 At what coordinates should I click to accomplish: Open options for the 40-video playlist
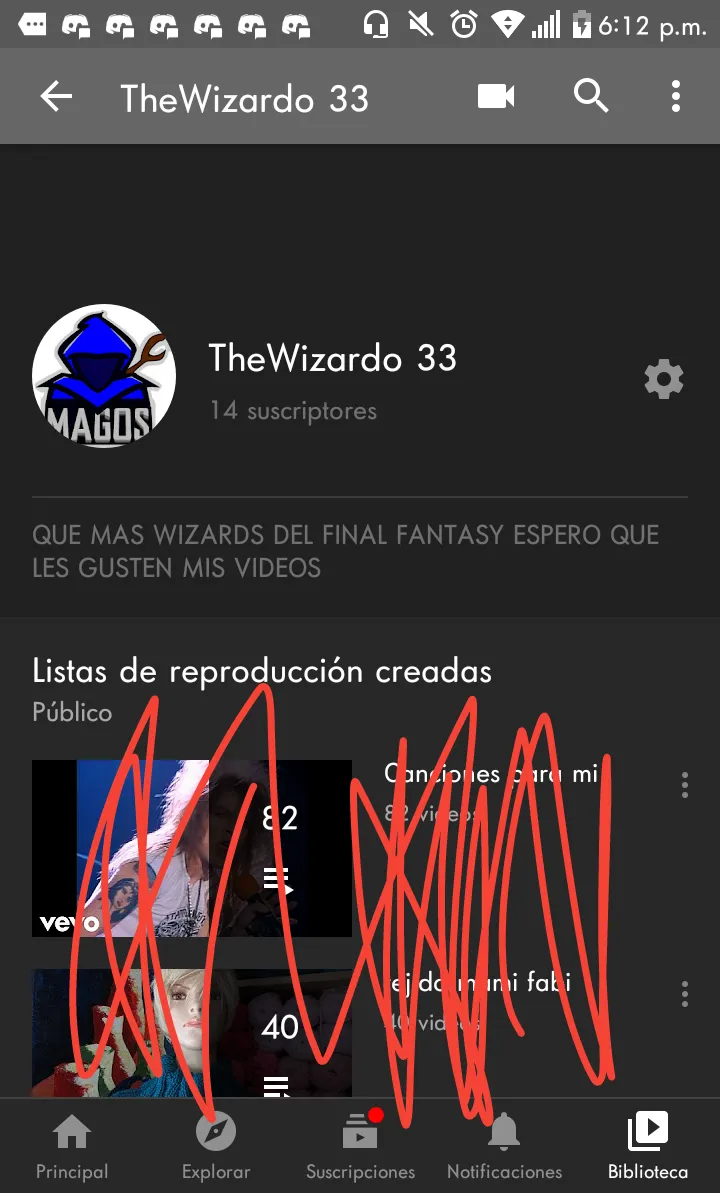[685, 994]
